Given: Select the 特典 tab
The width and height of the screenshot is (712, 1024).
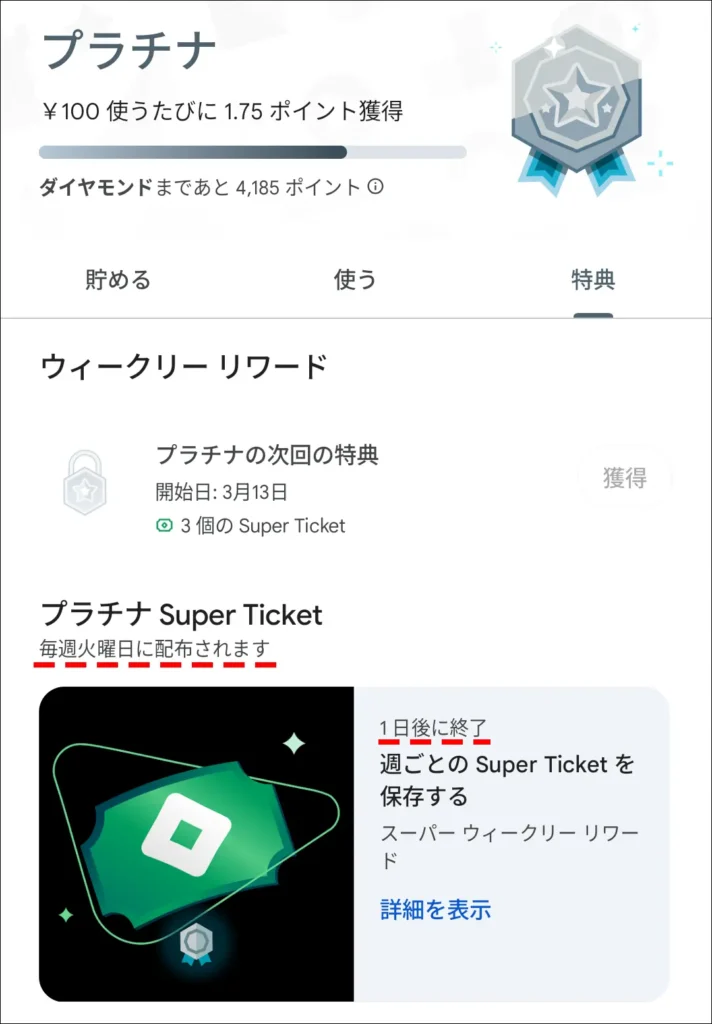Looking at the screenshot, I should 592,280.
